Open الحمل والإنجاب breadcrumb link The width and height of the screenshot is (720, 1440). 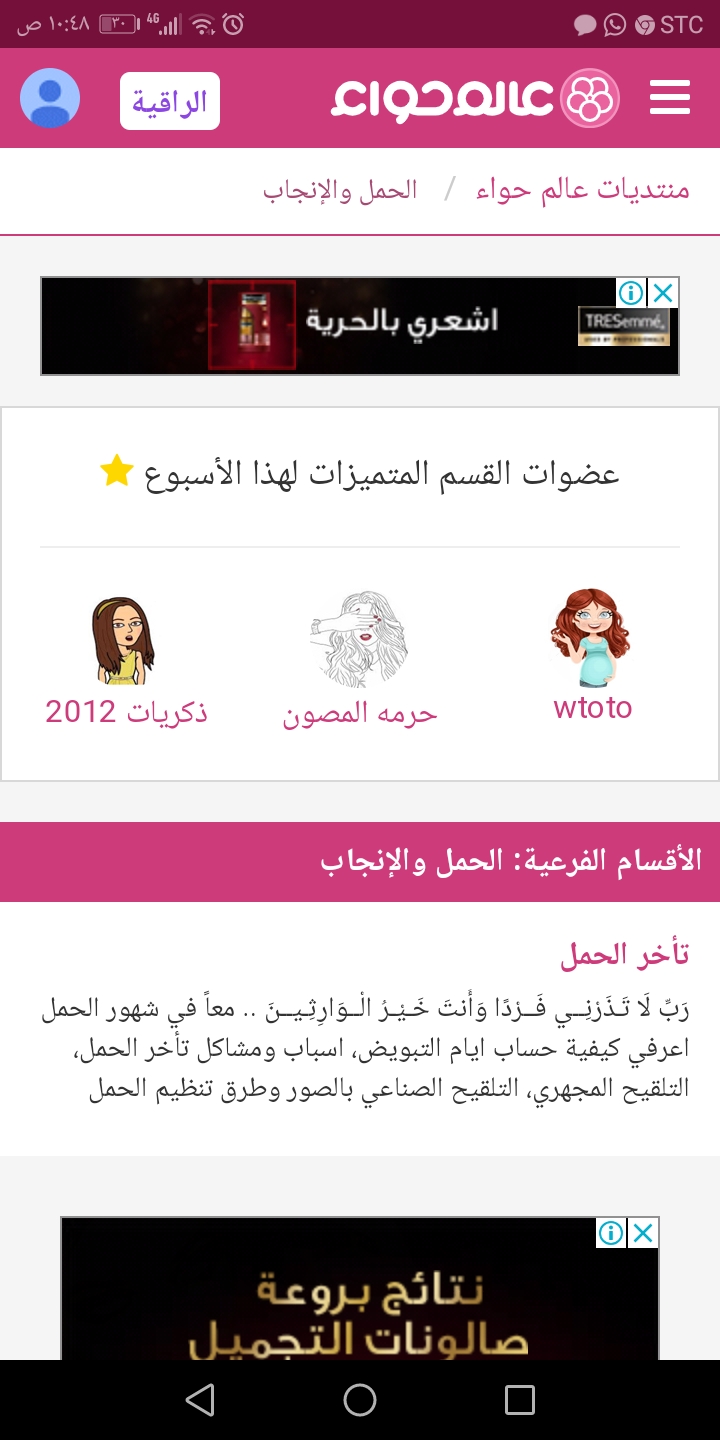(x=340, y=190)
